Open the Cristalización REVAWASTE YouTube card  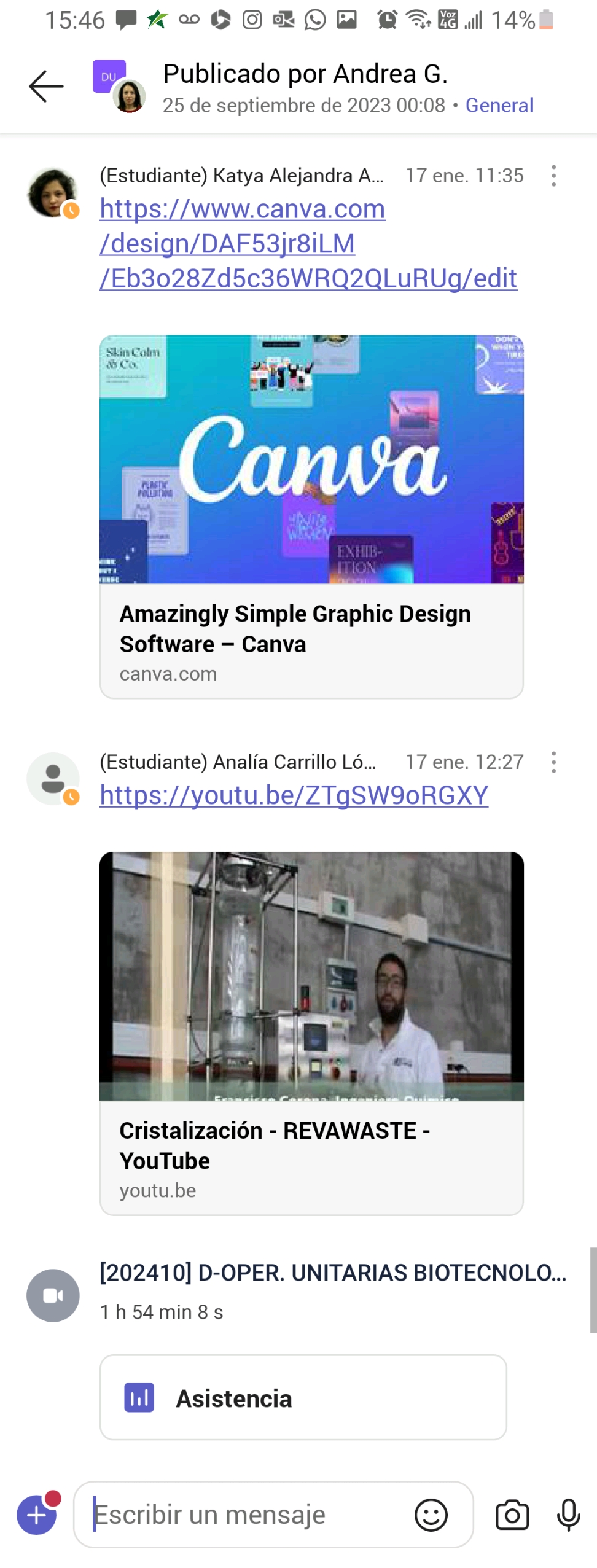point(311,1032)
